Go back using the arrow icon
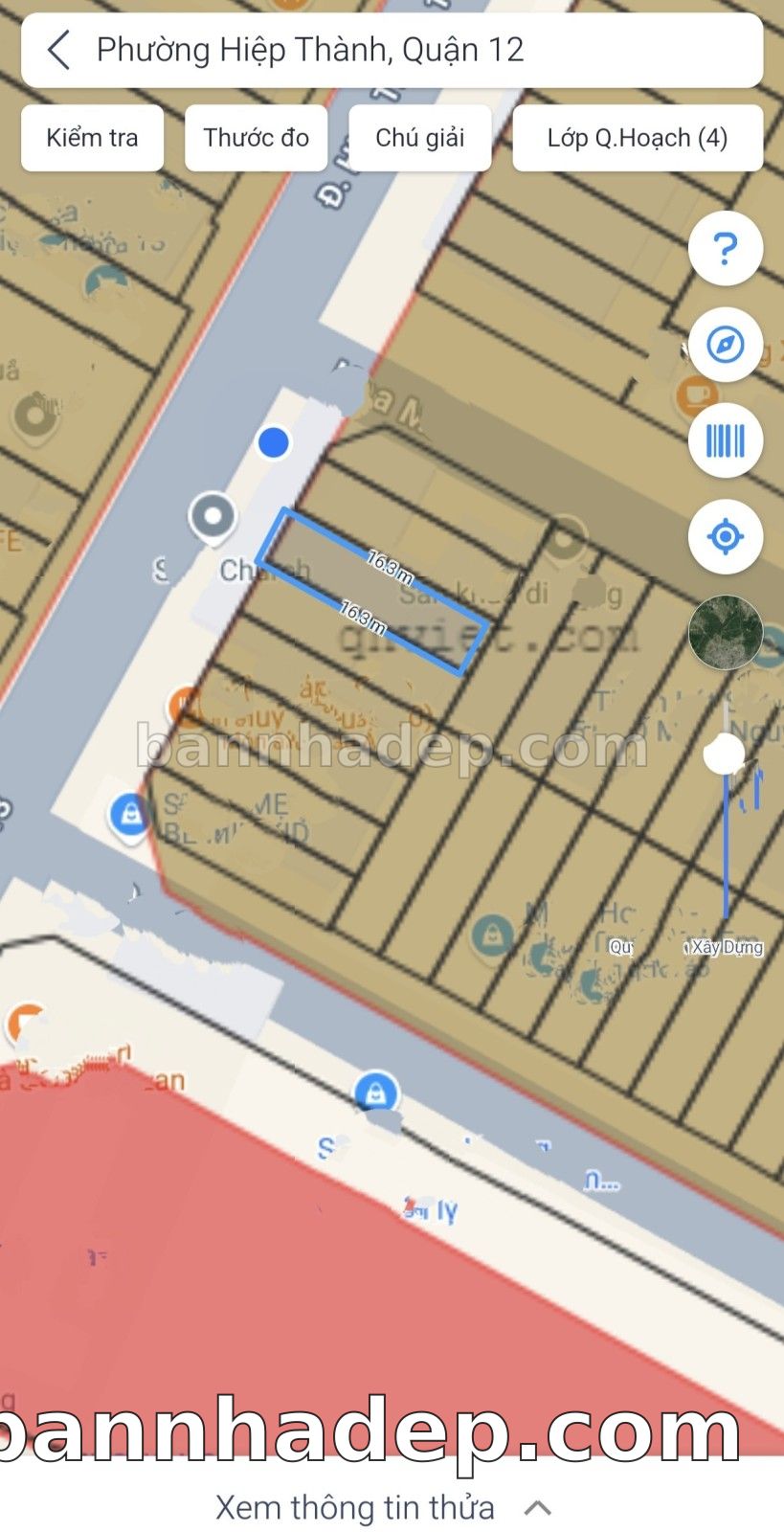 (x=59, y=50)
